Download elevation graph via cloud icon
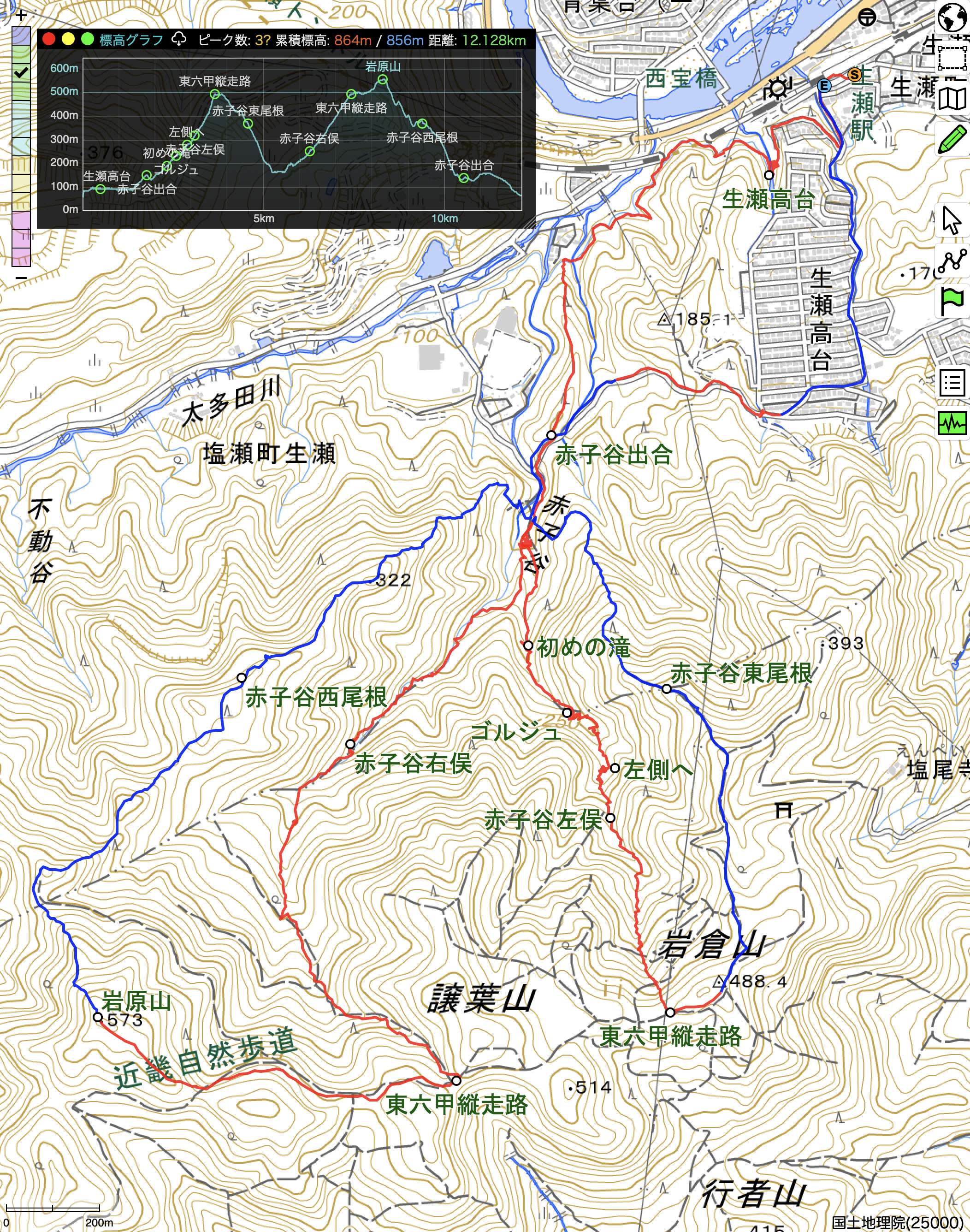Screen dimensions: 970x1232 [x=179, y=39]
